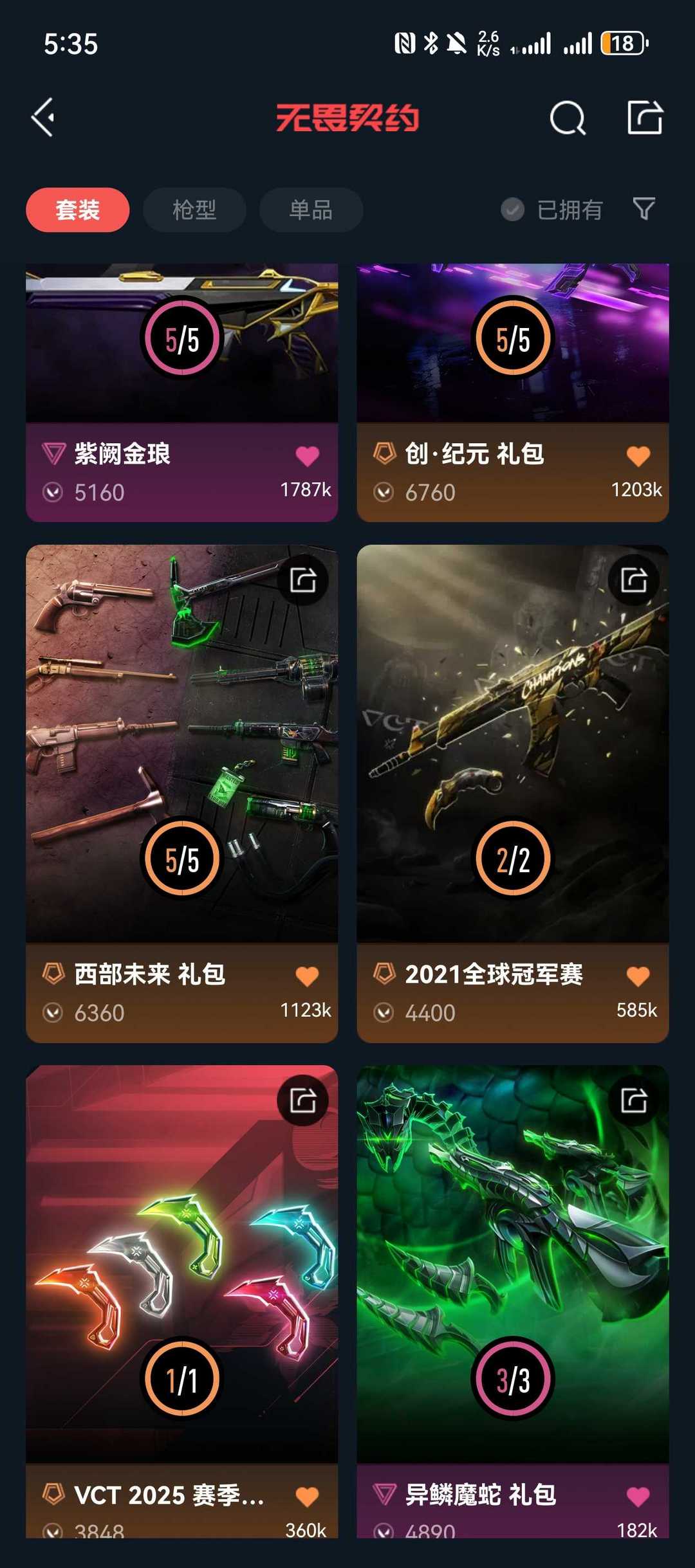Switch to the 枪型 tab
This screenshot has height=1568, width=695.
click(194, 210)
